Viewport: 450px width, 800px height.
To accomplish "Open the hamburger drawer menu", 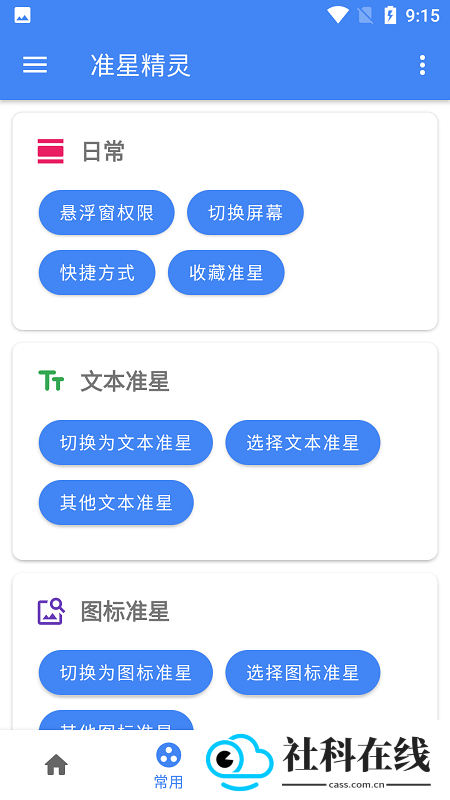I will (x=35, y=65).
